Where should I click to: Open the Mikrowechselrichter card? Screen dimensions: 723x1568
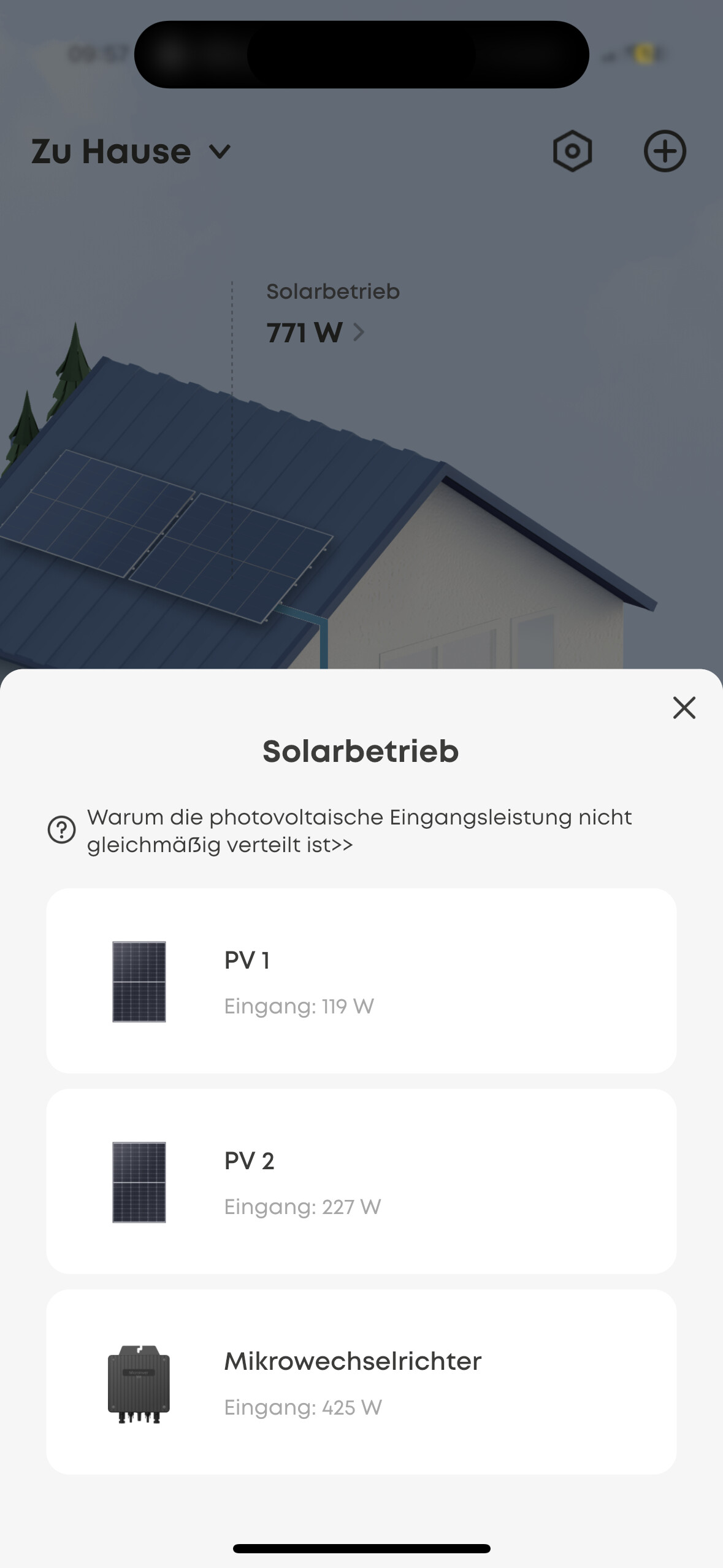click(361, 1382)
